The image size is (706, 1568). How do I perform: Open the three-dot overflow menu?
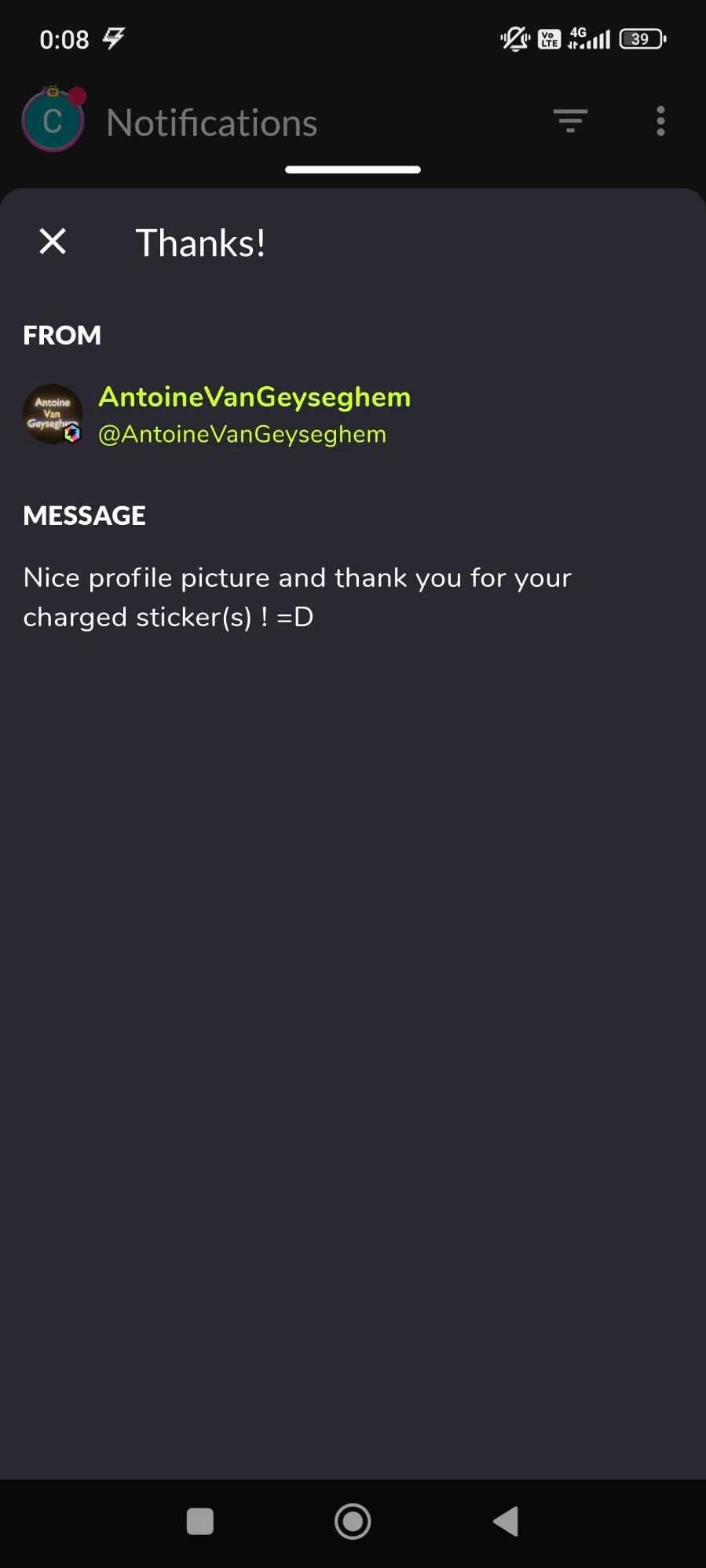point(660,121)
